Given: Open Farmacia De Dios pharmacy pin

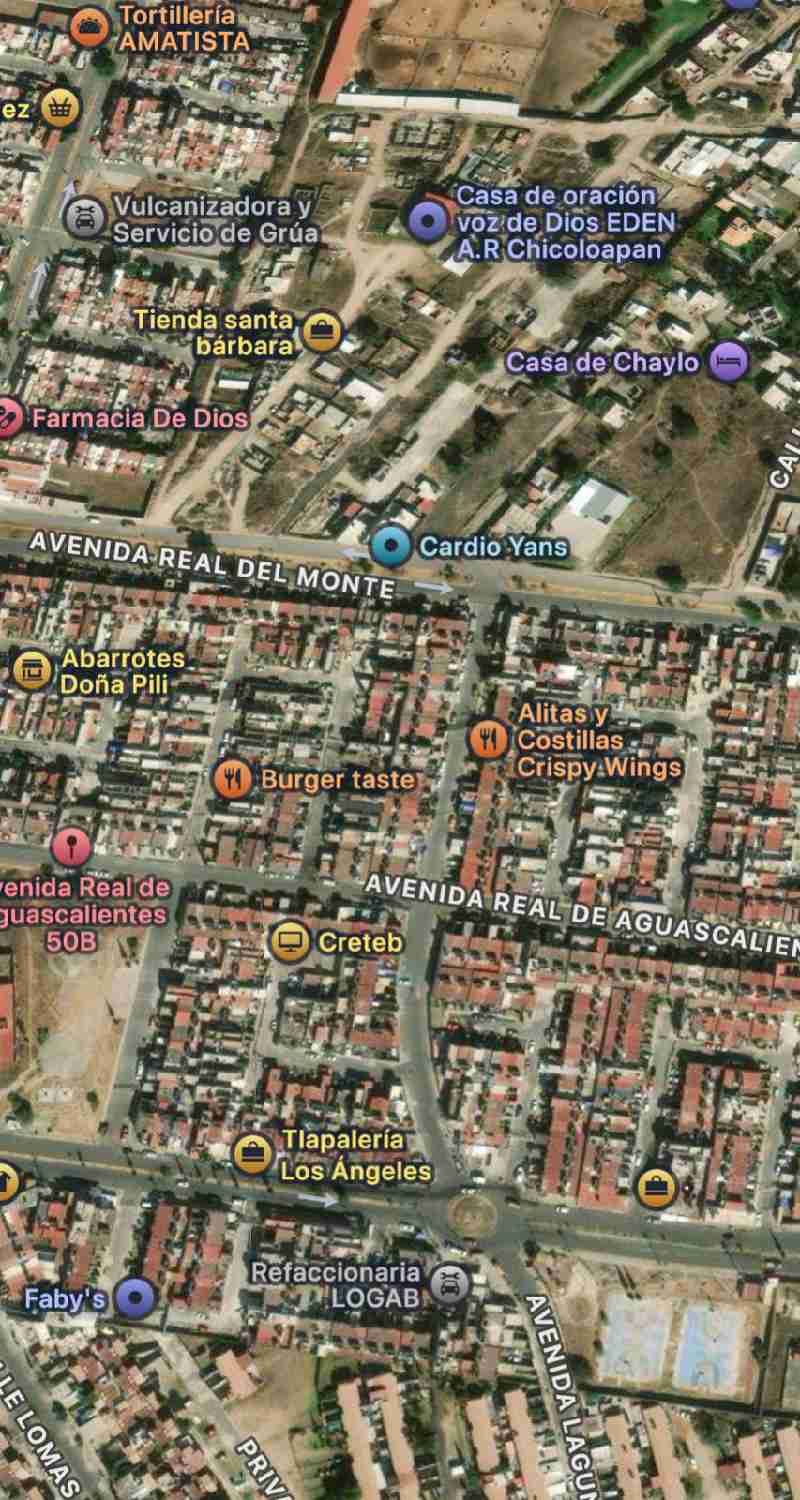Looking at the screenshot, I should point(8,418).
